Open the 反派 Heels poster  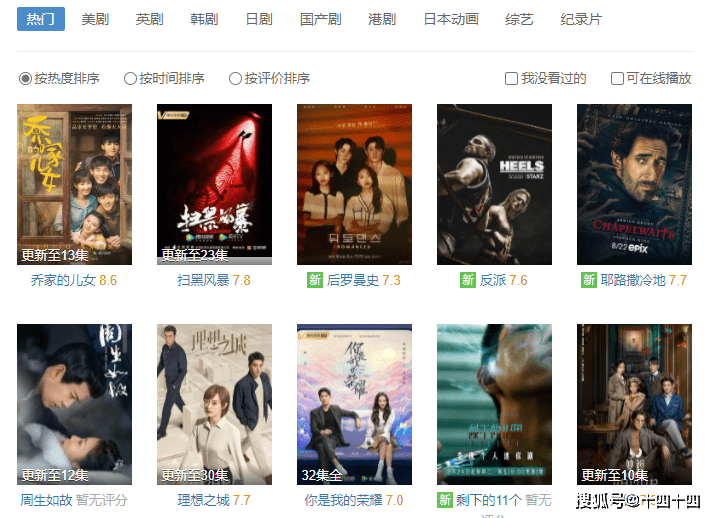click(494, 184)
